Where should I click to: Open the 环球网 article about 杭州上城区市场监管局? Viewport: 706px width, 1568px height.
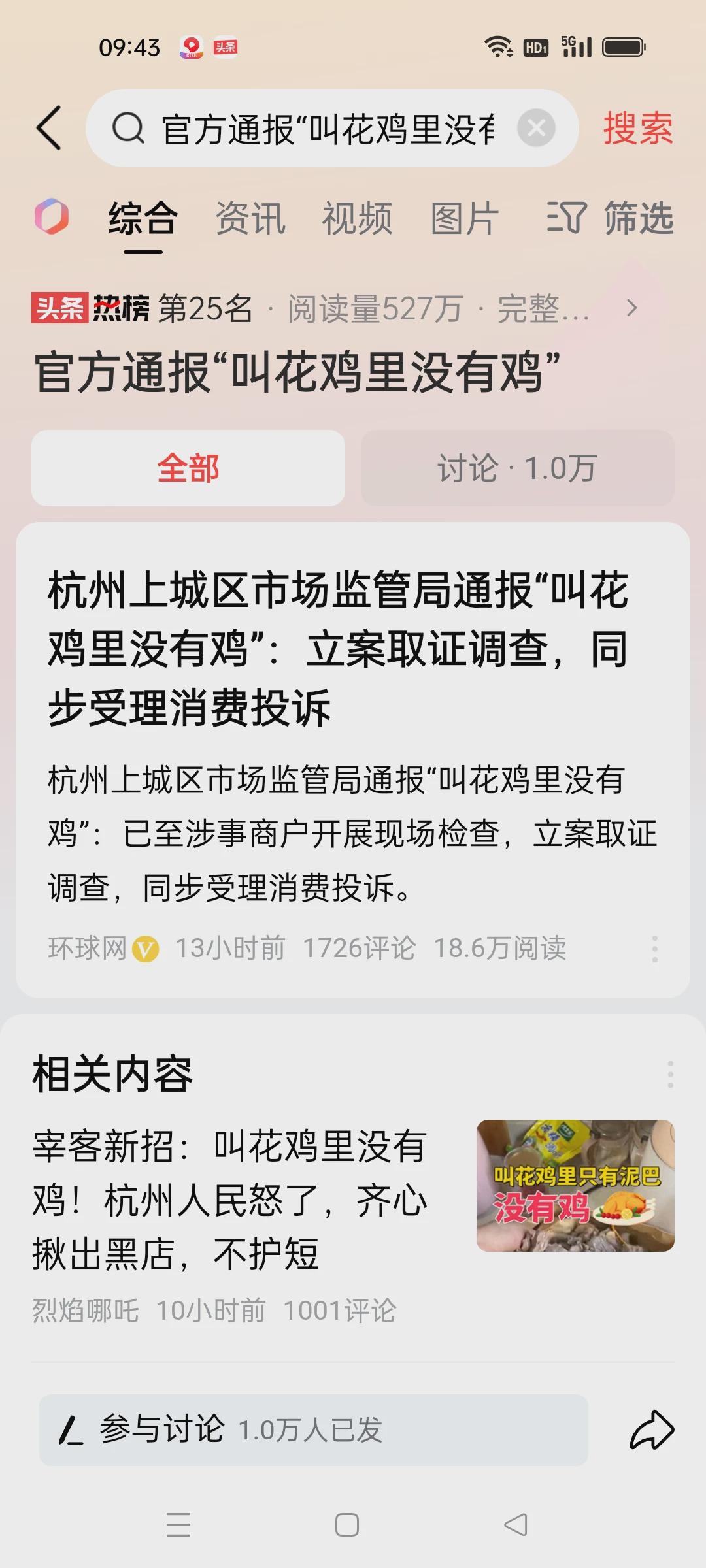[338, 649]
